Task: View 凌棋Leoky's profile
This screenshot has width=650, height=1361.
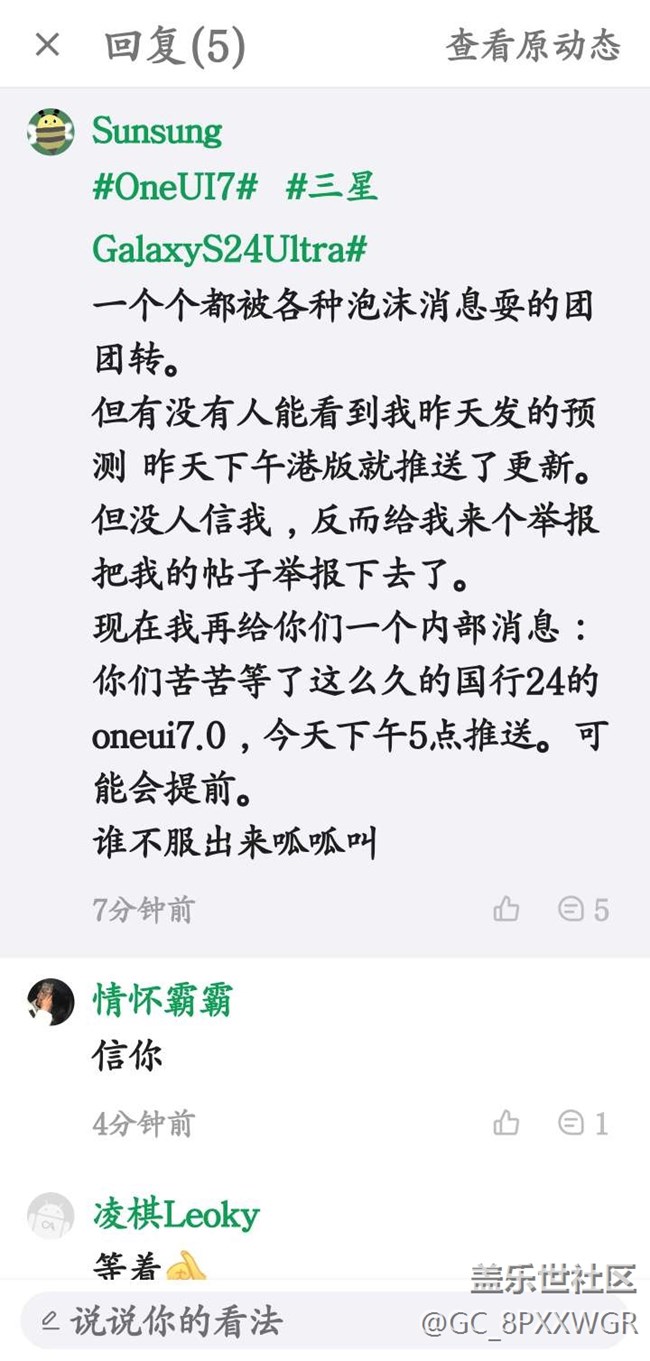Action: pos(51,1216)
